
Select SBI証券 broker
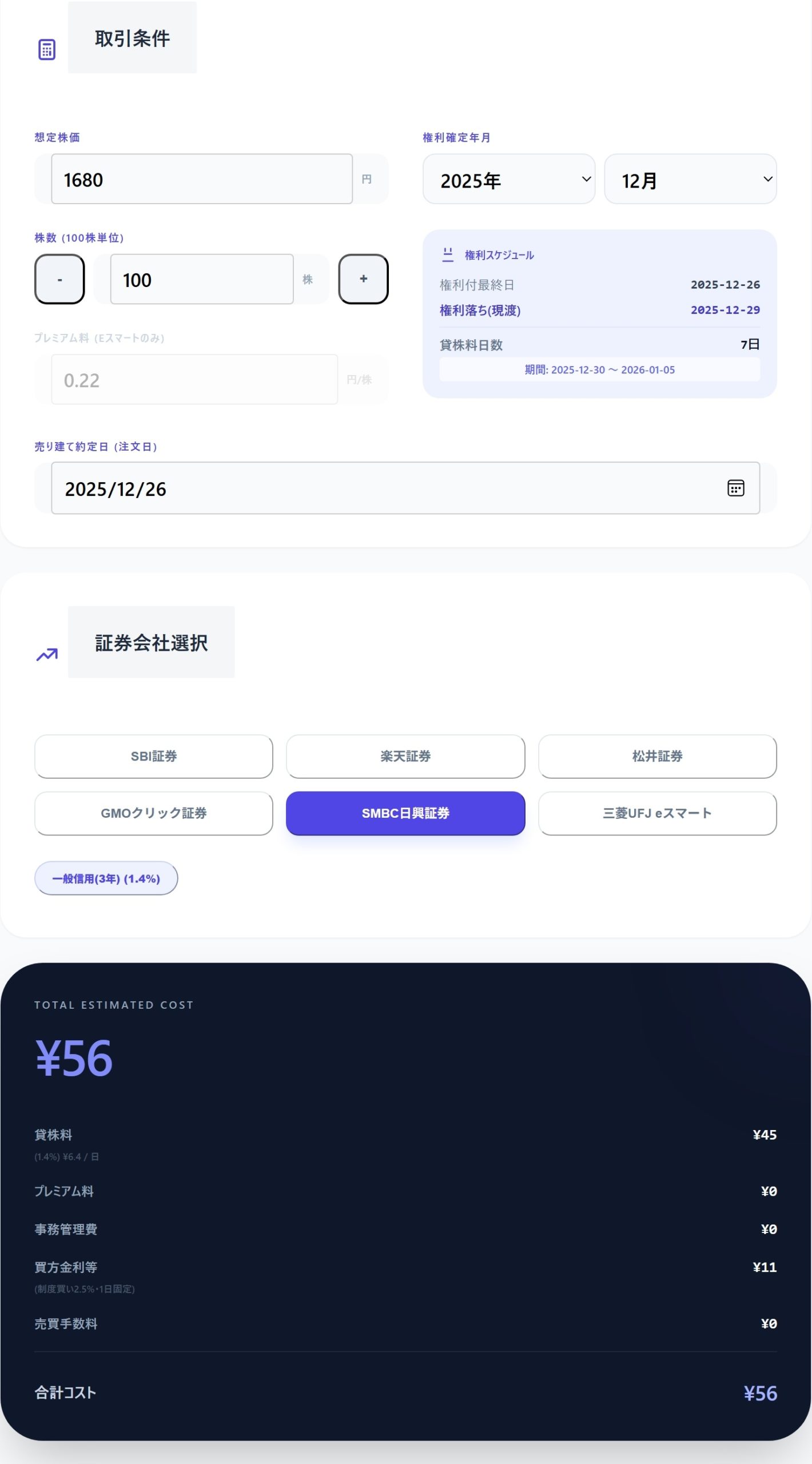point(153,756)
